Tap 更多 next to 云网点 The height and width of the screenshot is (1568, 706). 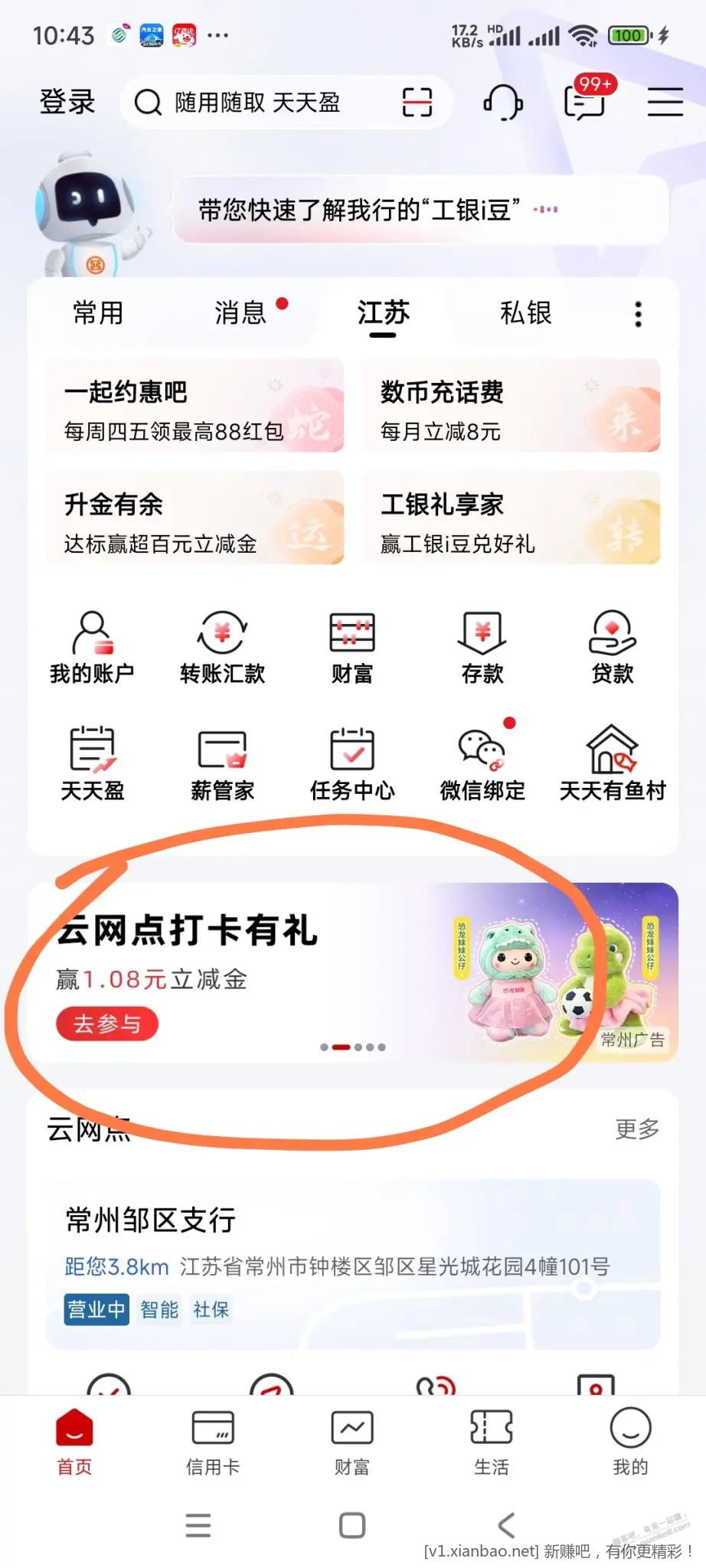point(637,1129)
